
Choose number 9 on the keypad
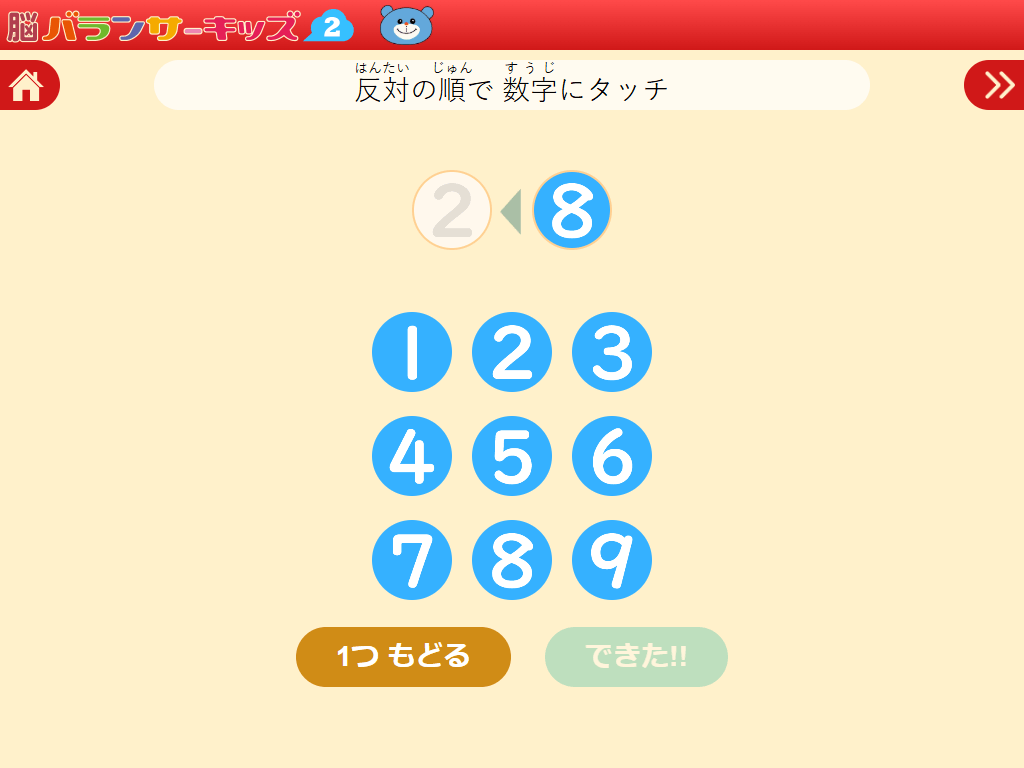pyautogui.click(x=612, y=560)
